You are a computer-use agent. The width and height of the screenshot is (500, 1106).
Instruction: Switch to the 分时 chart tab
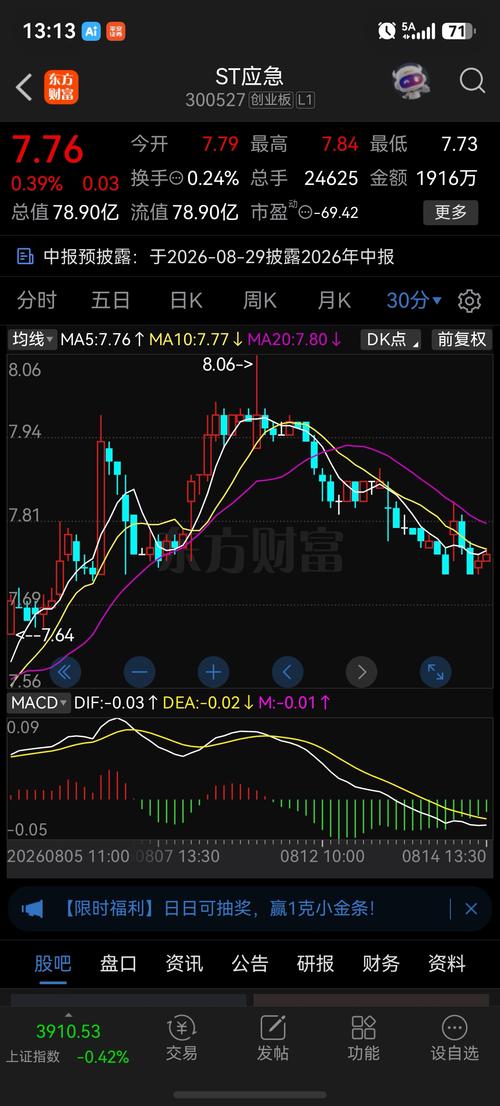(37, 300)
